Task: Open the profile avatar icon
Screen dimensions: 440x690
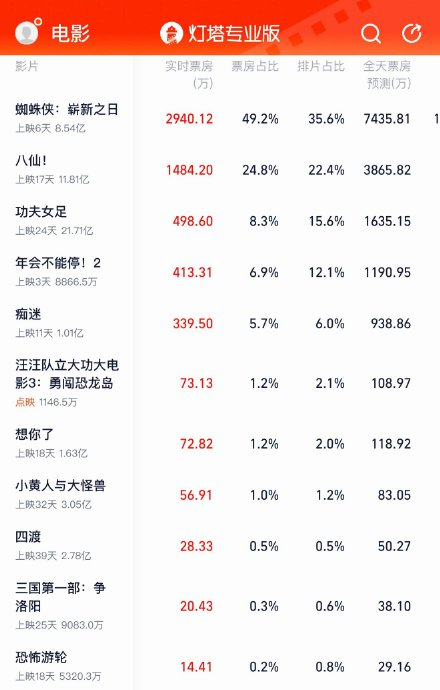Action: (x=28, y=32)
